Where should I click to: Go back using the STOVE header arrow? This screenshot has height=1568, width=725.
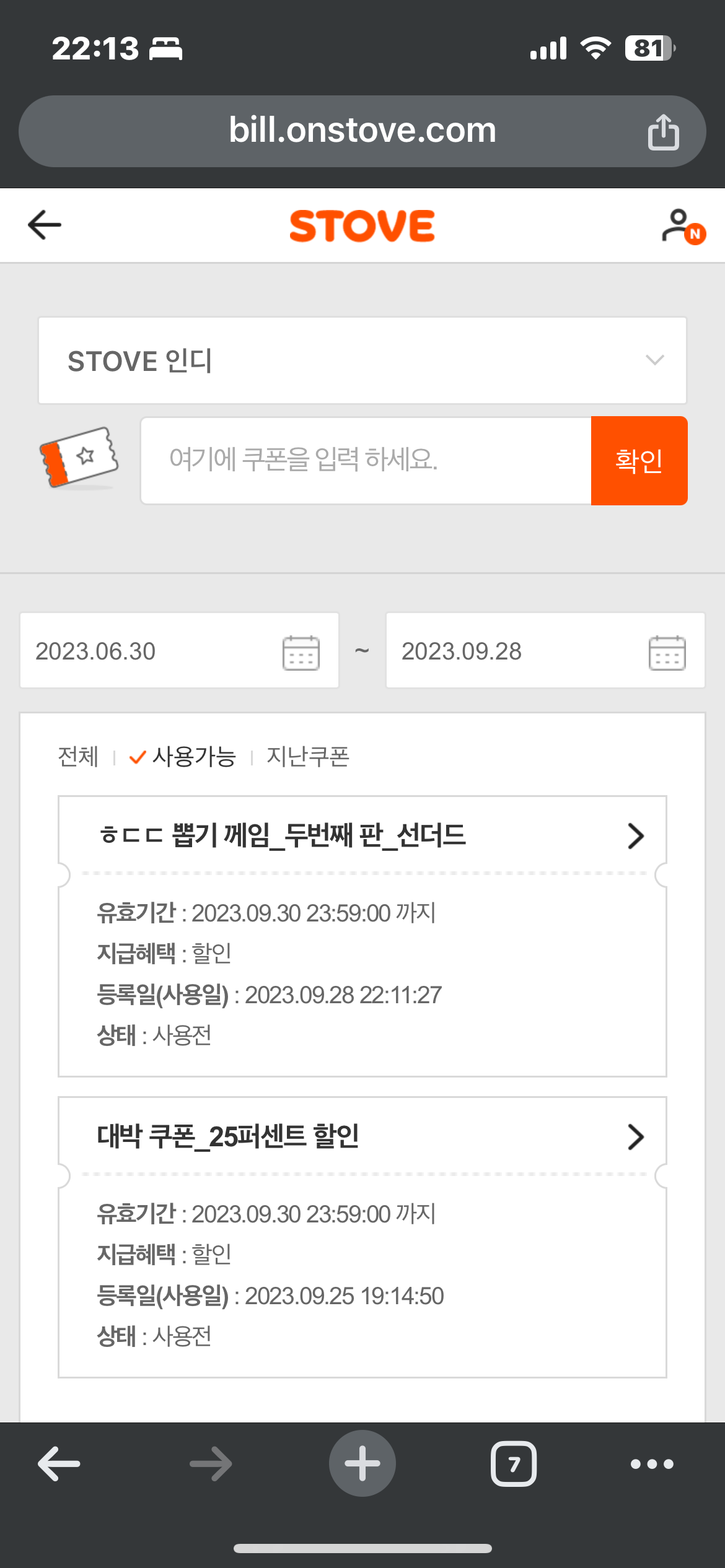[45, 225]
